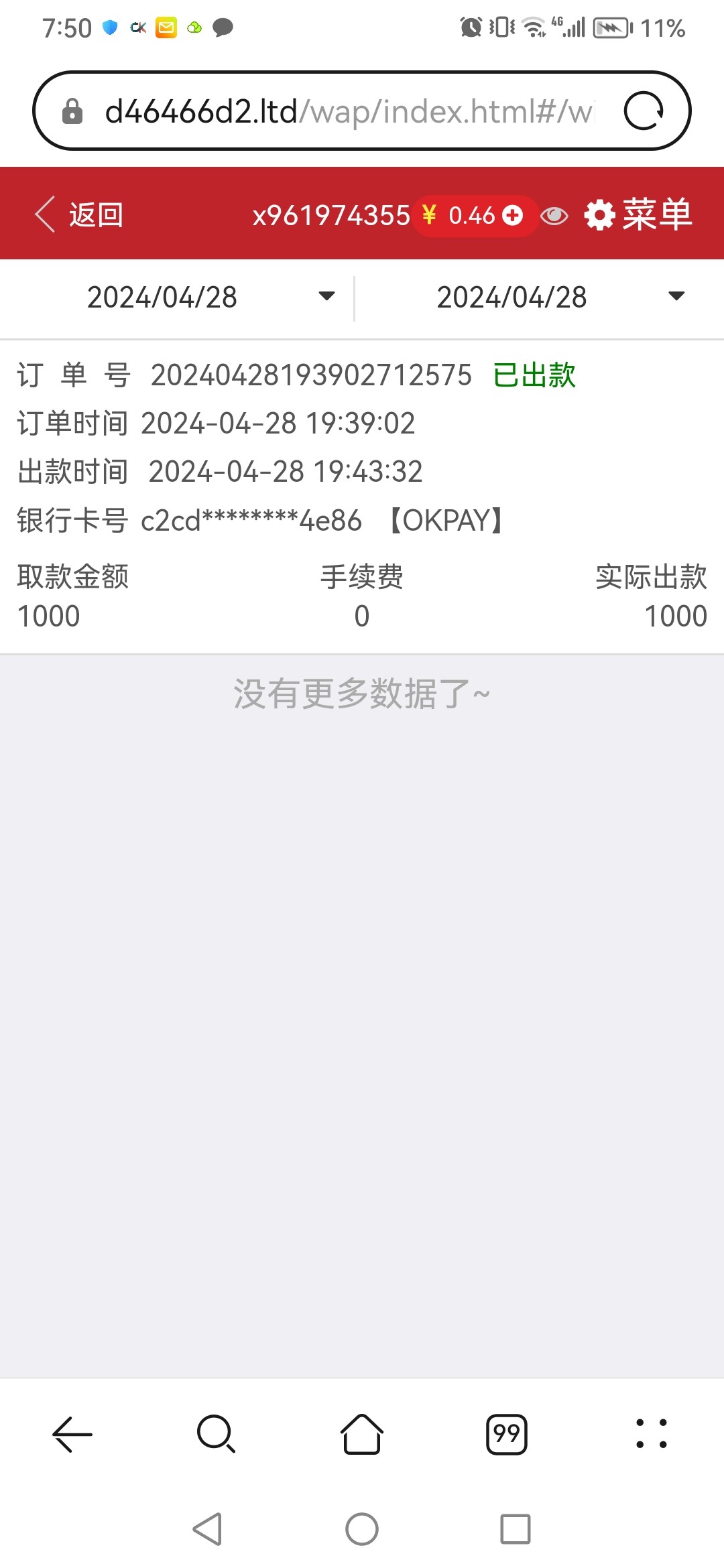Return to the phone's home screen
Viewport: 724px width, 1568px height.
tap(362, 1529)
